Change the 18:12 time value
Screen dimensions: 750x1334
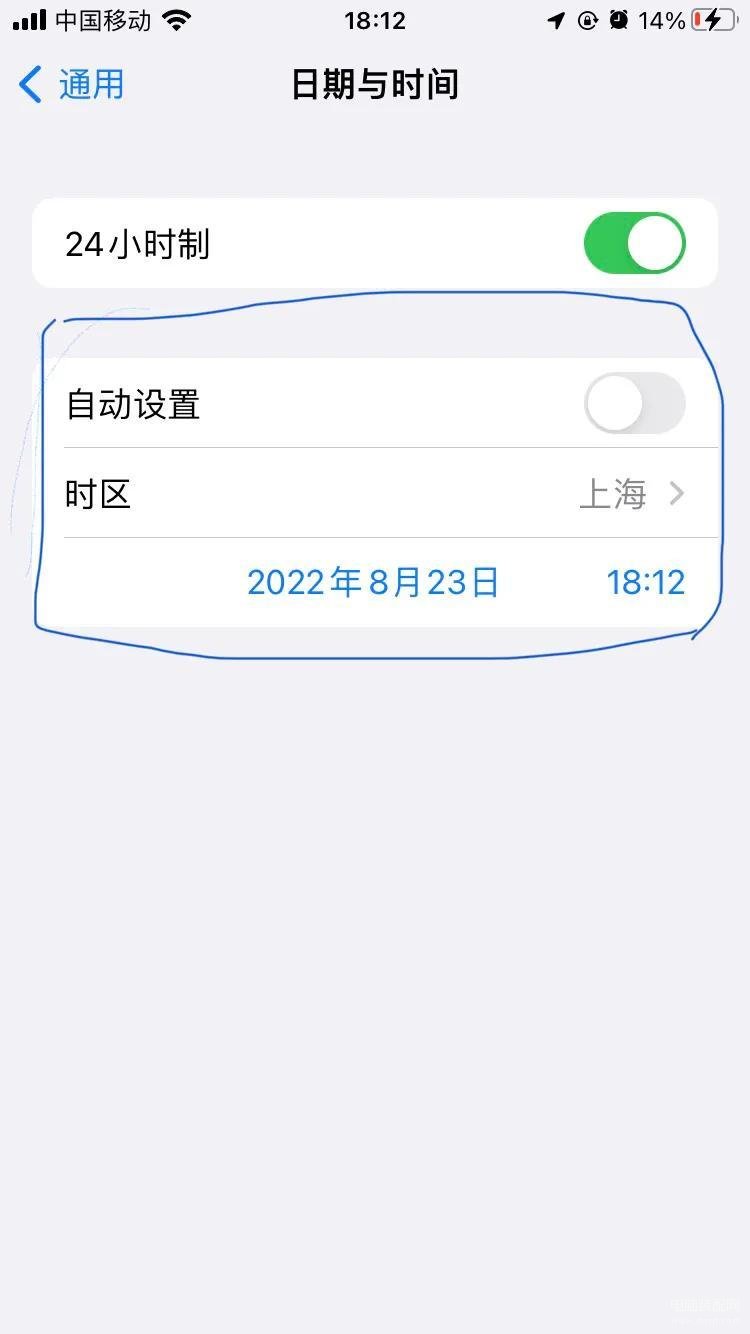(645, 583)
